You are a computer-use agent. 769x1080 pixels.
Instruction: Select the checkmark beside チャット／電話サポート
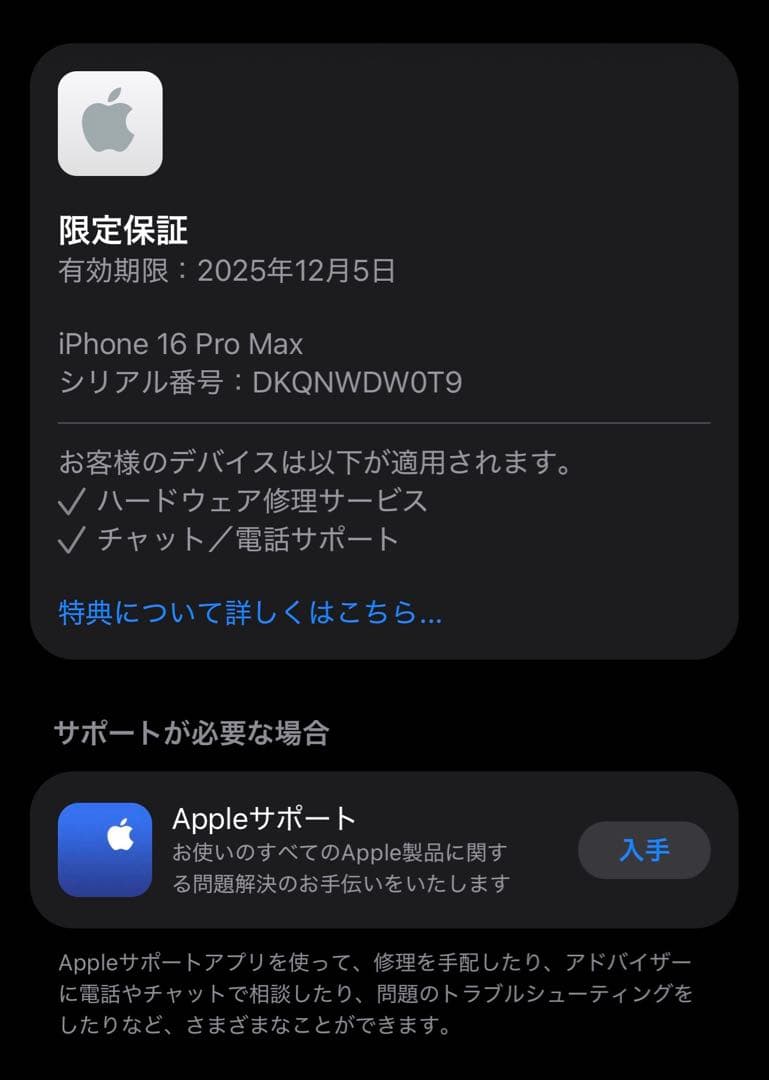click(71, 539)
